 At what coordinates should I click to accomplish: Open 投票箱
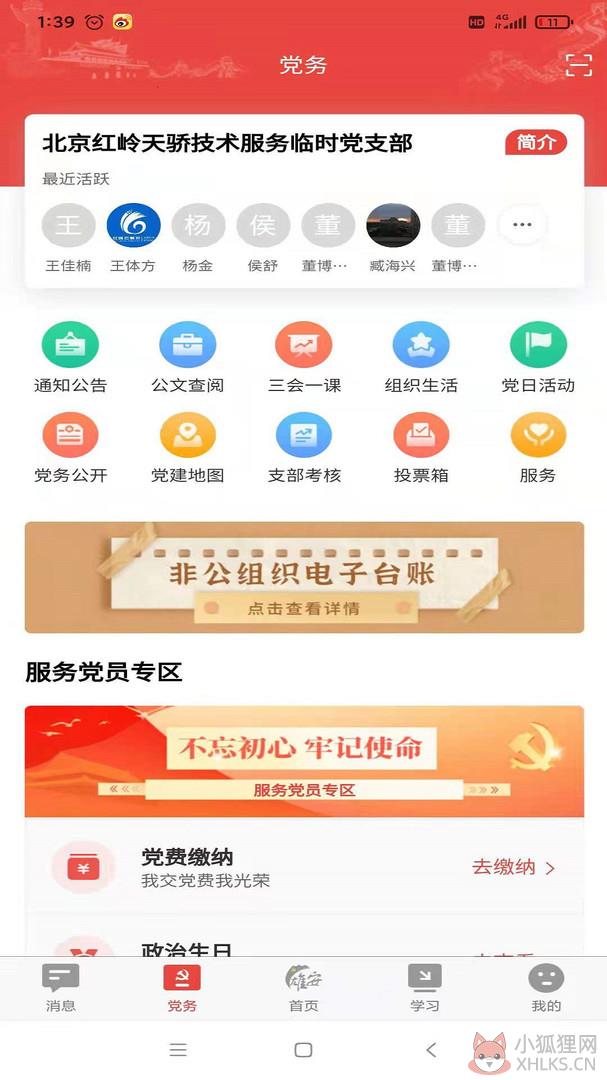(421, 448)
